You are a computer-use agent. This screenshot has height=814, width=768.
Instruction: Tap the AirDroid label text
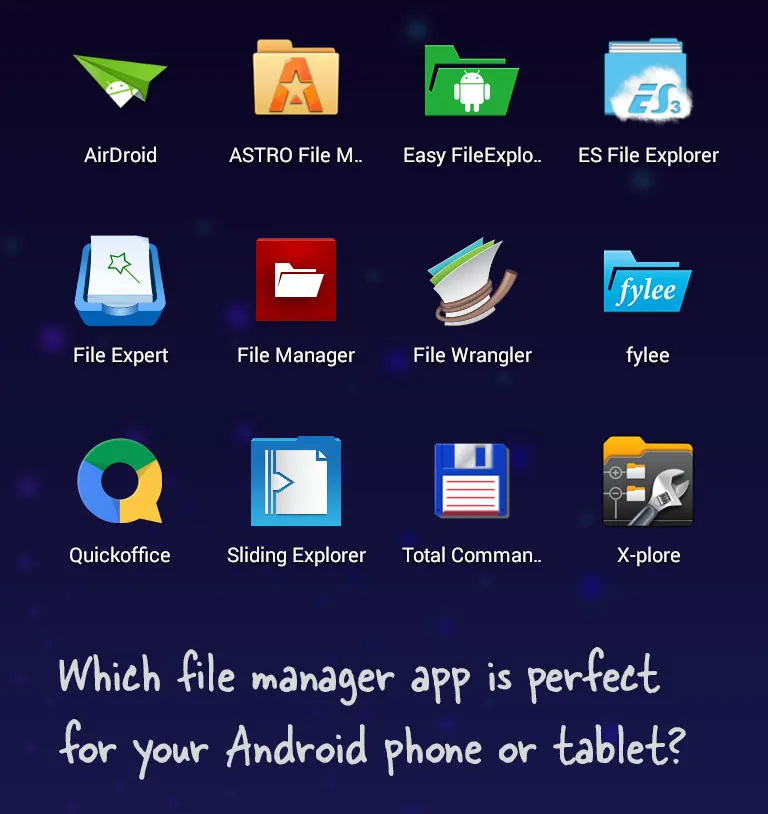[122, 155]
